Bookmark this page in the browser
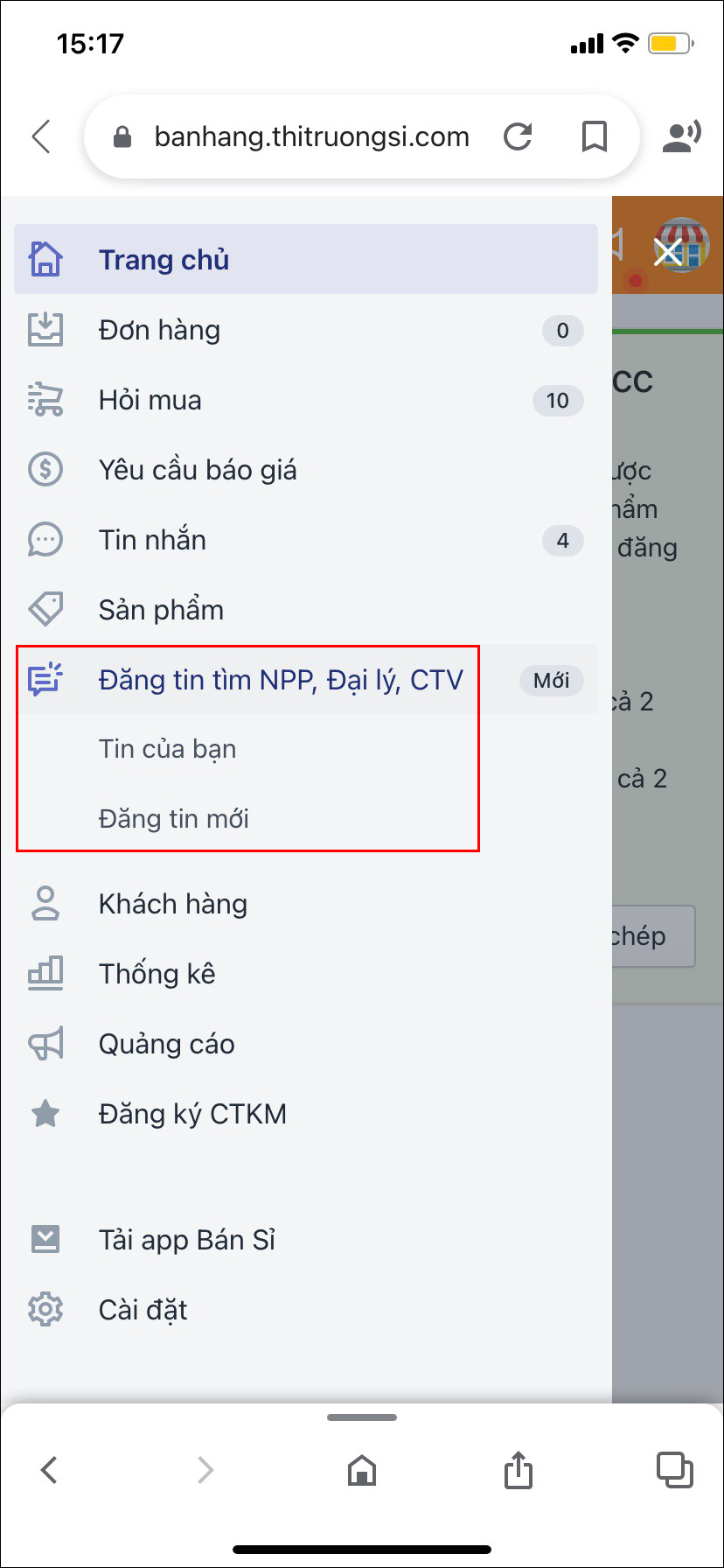724x1568 pixels. [595, 136]
